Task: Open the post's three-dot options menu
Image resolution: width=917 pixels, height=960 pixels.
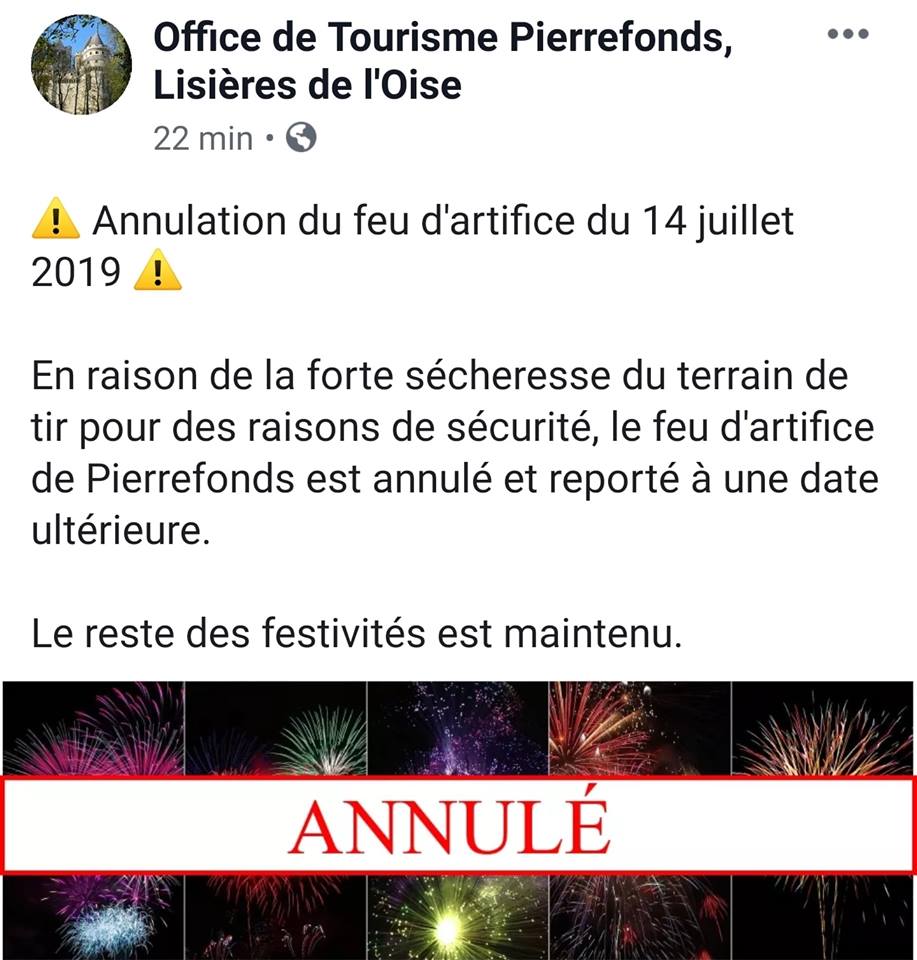Action: (848, 34)
